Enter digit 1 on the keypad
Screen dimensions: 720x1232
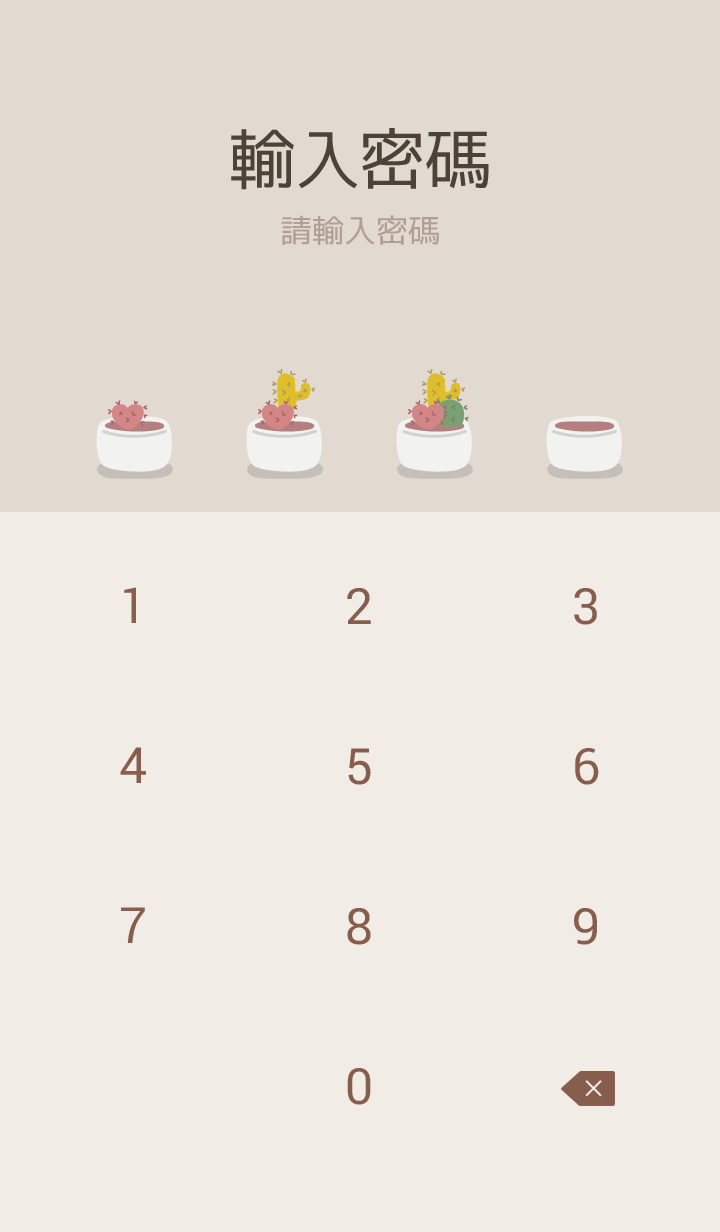[x=132, y=607]
